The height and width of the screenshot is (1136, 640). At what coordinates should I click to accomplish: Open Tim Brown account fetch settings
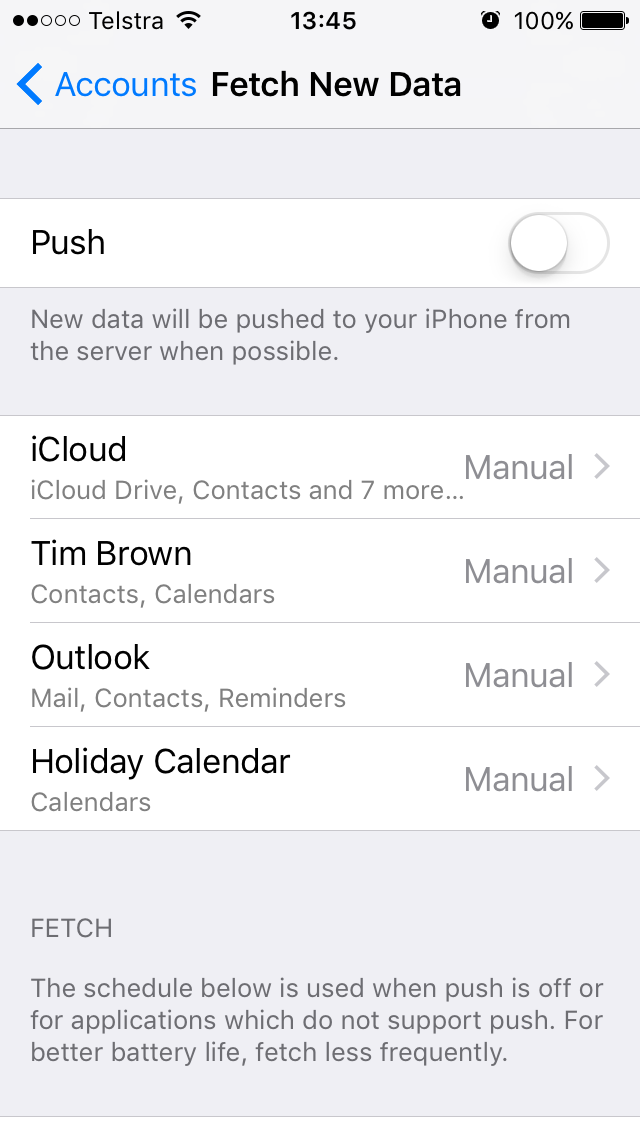click(x=320, y=571)
